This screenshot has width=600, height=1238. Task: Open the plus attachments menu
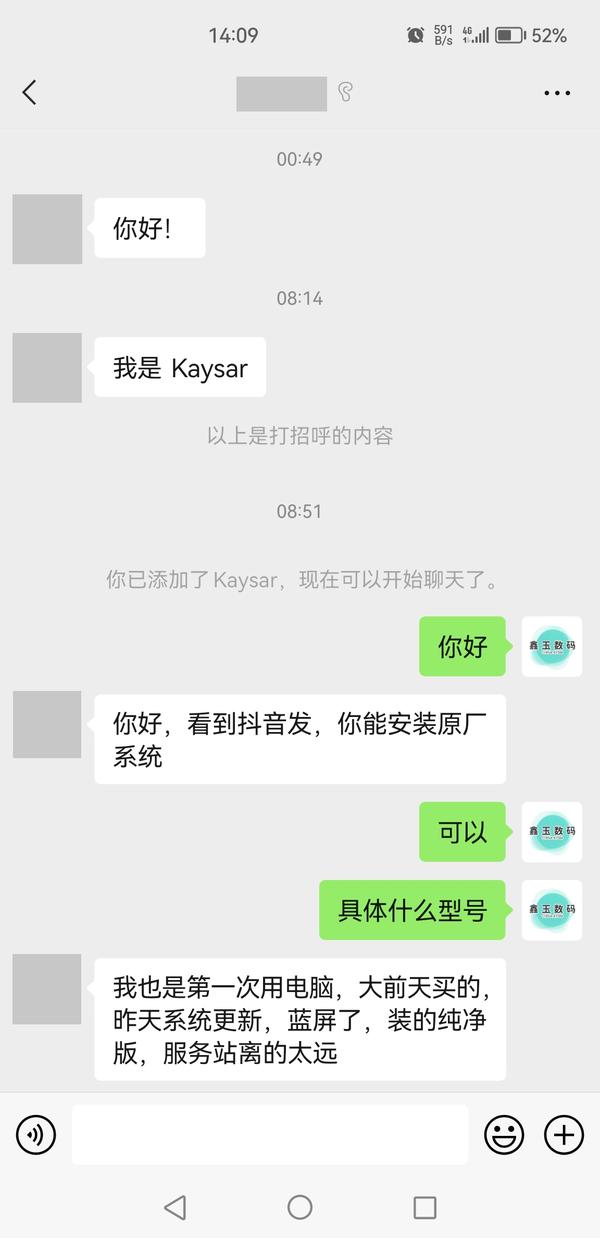point(564,1134)
